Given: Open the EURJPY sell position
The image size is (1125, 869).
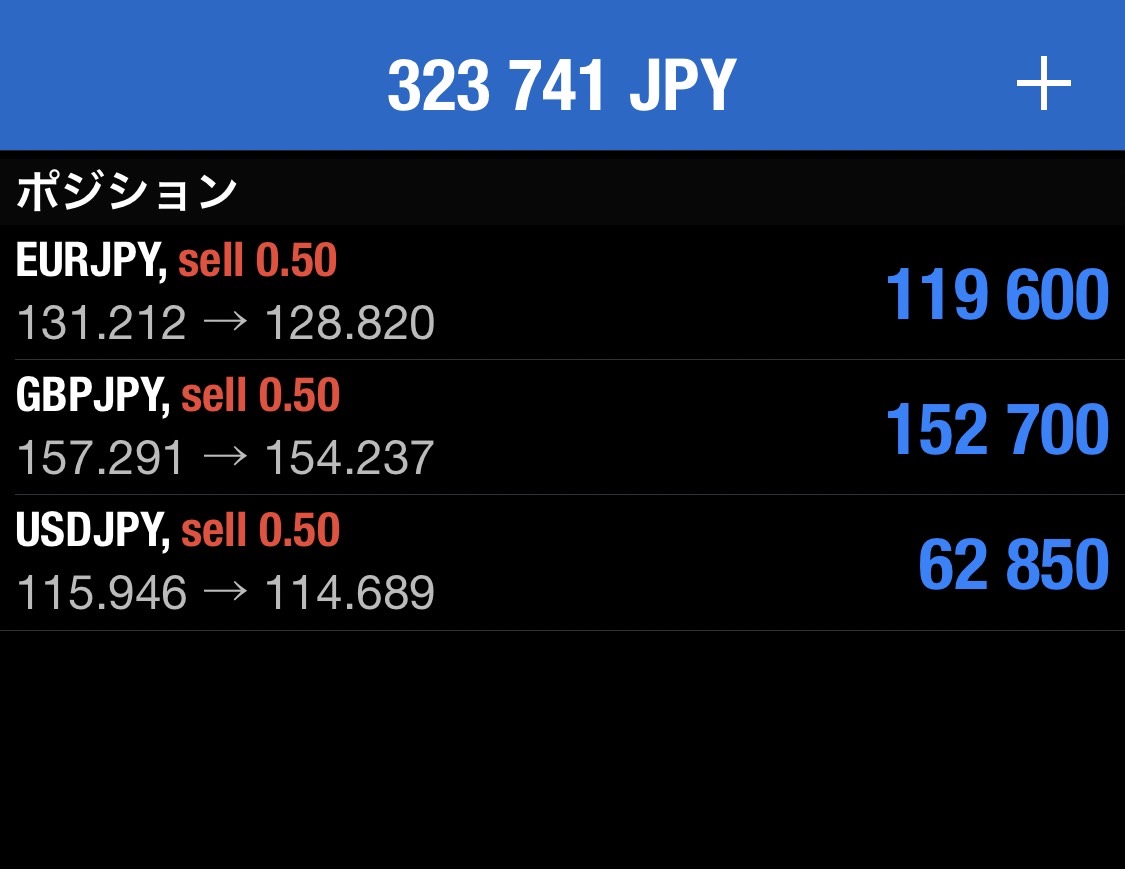Looking at the screenshot, I should (x=560, y=292).
